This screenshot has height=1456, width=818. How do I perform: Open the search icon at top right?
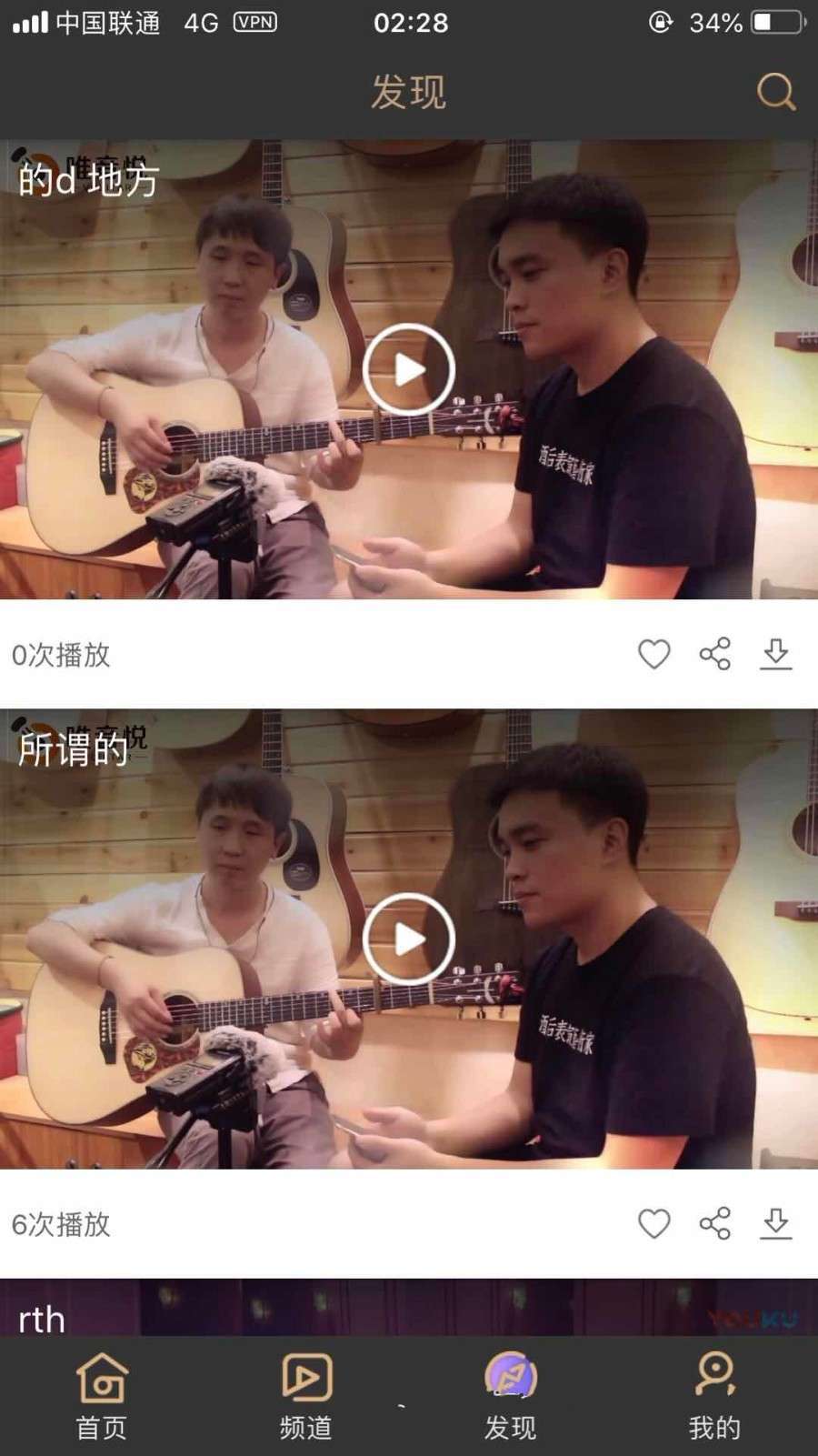pos(773,90)
